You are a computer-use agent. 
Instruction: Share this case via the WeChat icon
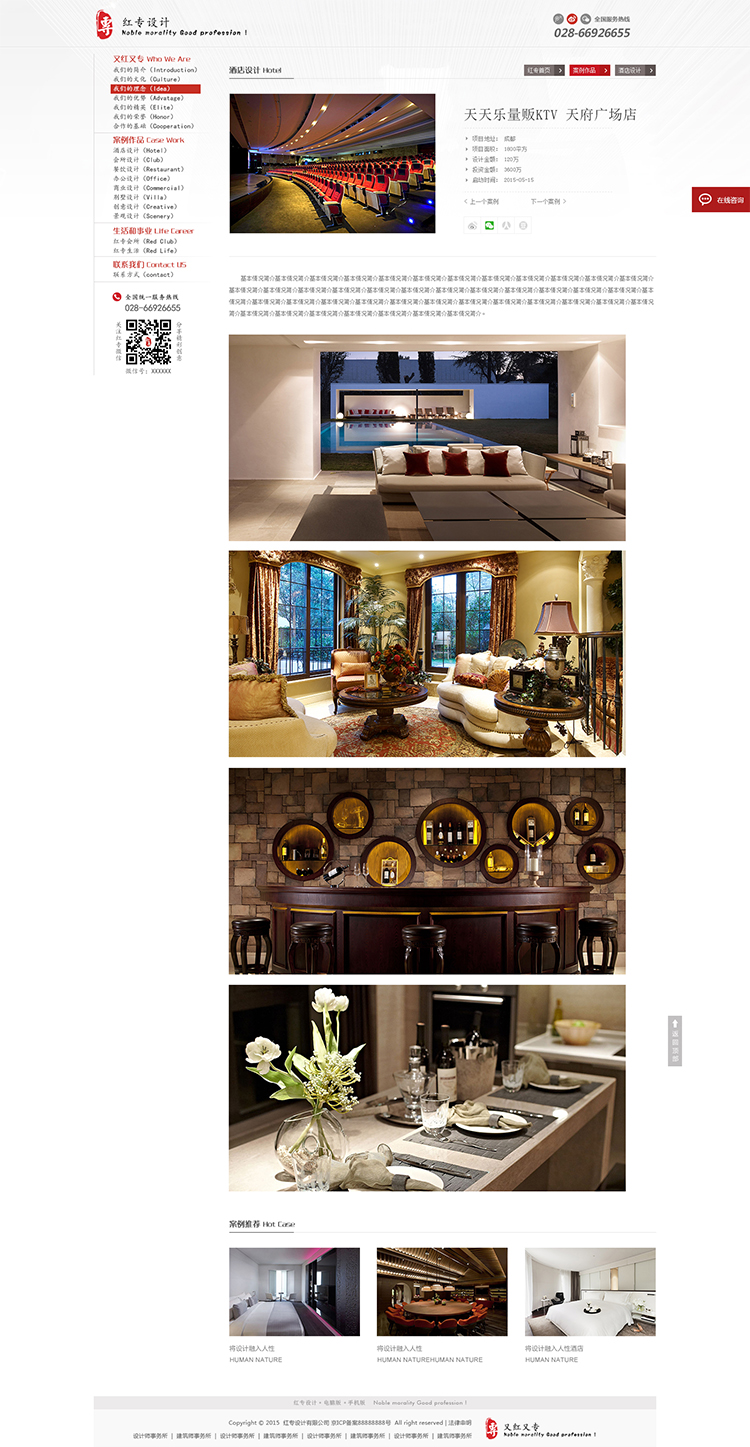pos(489,226)
